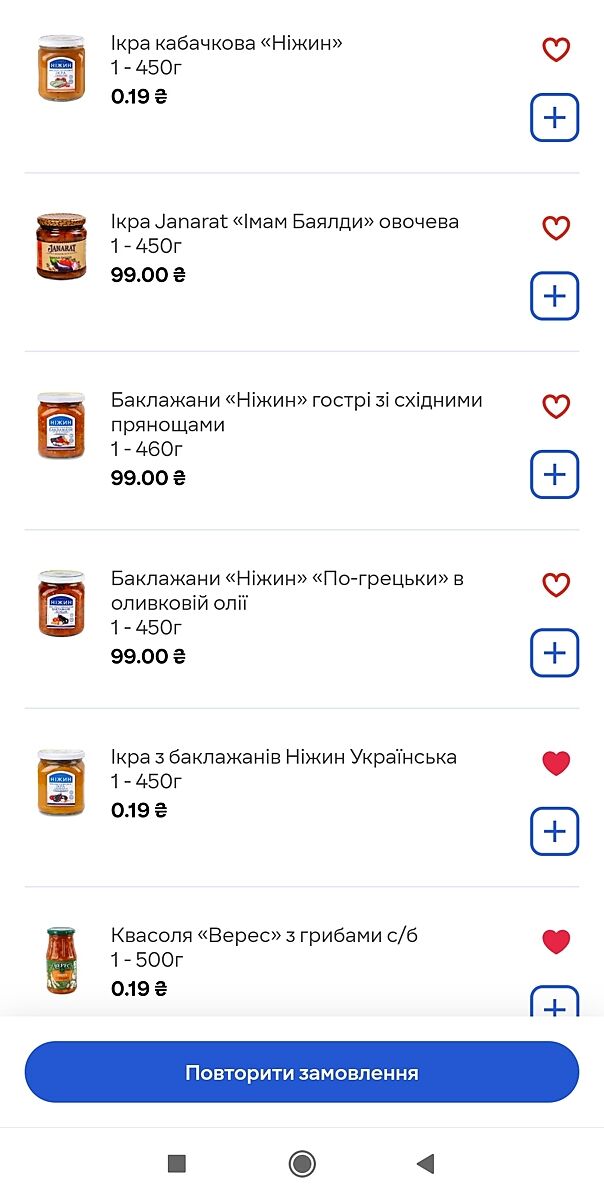Add Баклажани «По-грецьки» в оливковій олії
The height and width of the screenshot is (1200, 604).
554,653
